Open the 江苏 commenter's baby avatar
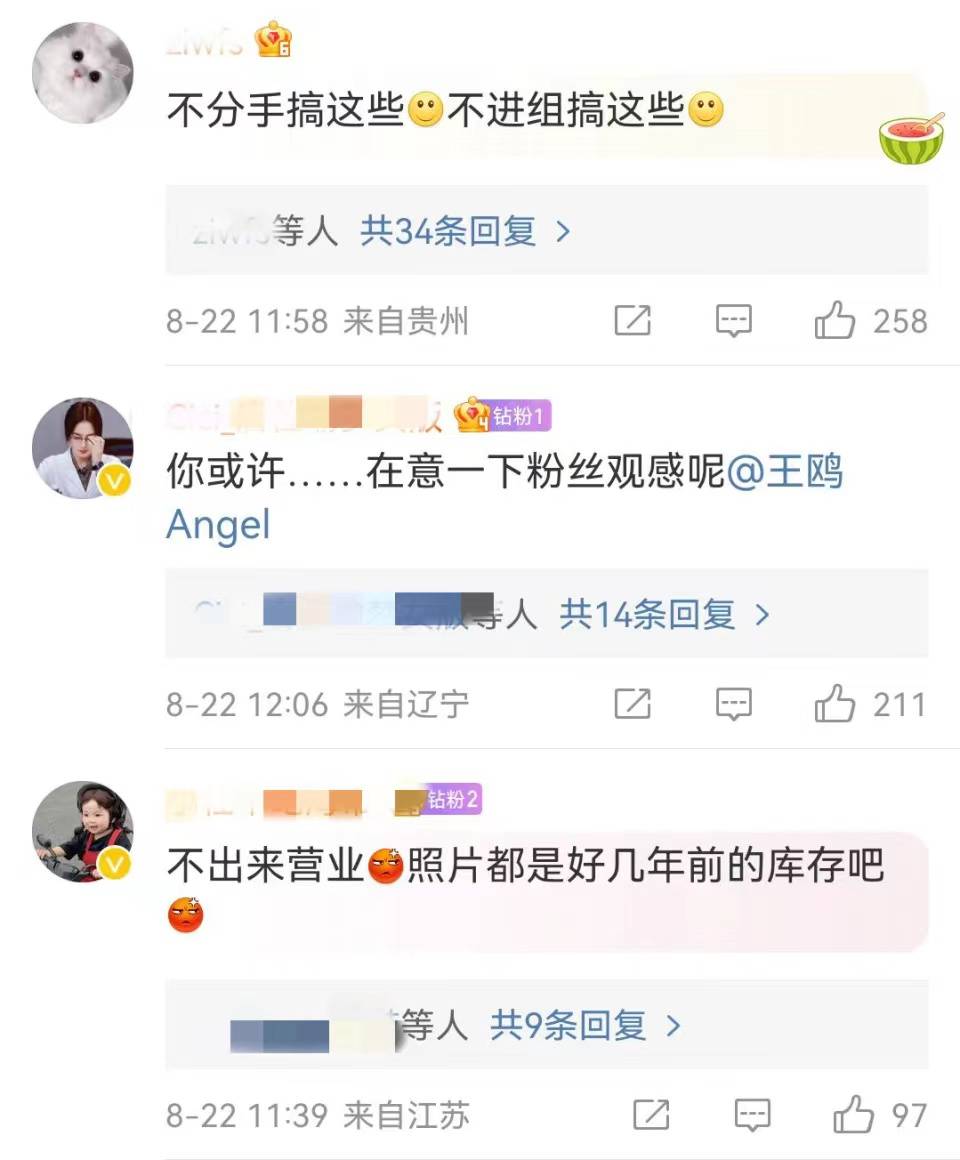 coord(82,832)
